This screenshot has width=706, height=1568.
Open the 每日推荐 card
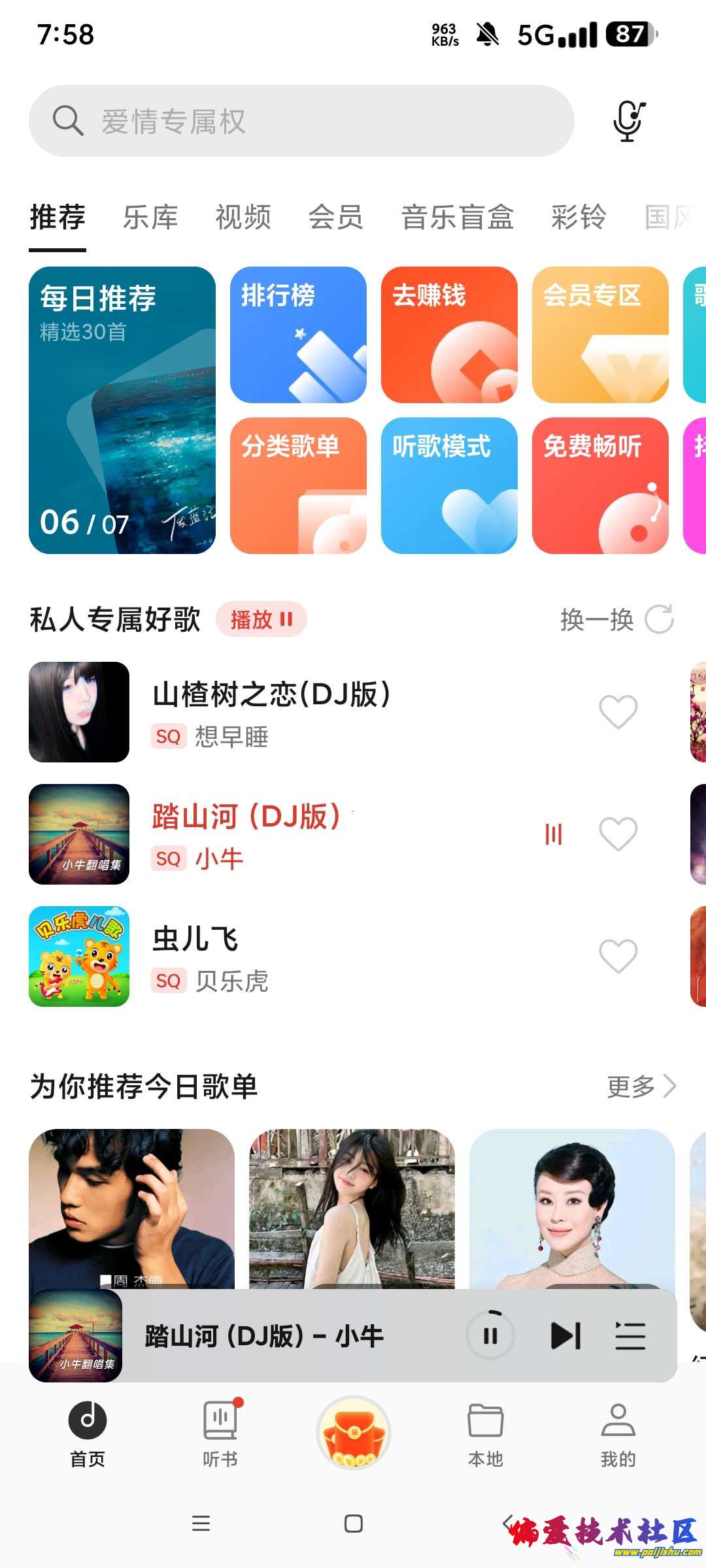coord(122,410)
